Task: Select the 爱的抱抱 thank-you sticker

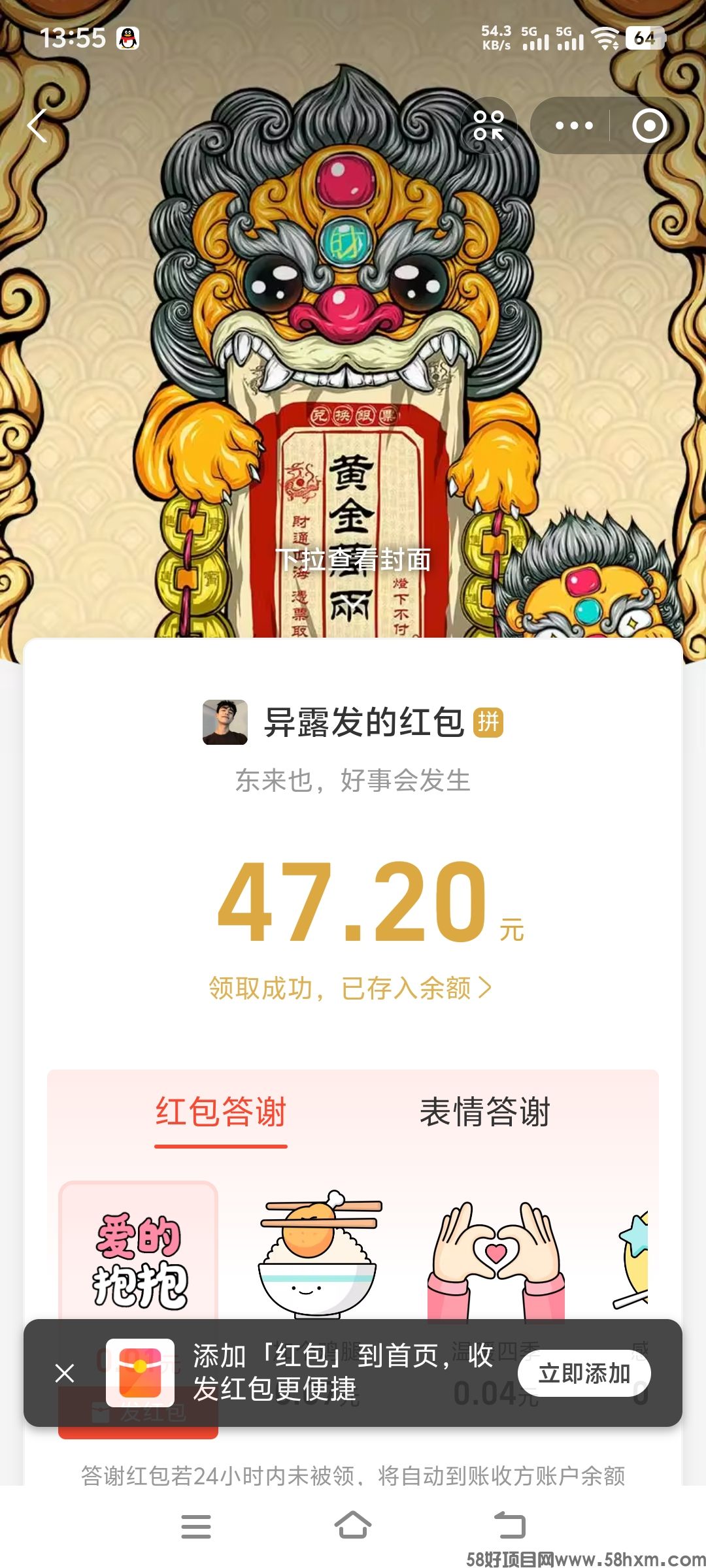Action: coord(139,1261)
